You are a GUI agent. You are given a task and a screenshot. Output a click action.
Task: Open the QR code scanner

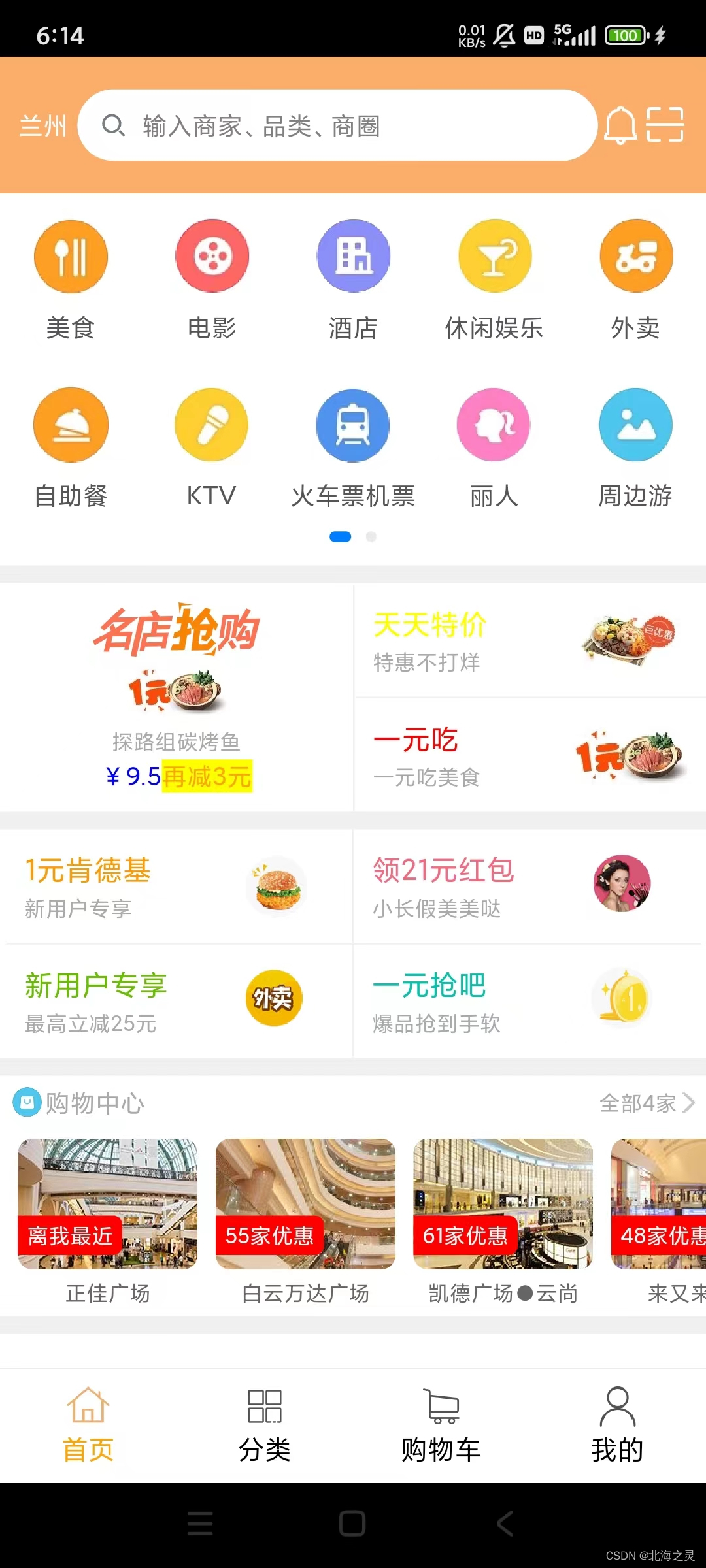(665, 125)
